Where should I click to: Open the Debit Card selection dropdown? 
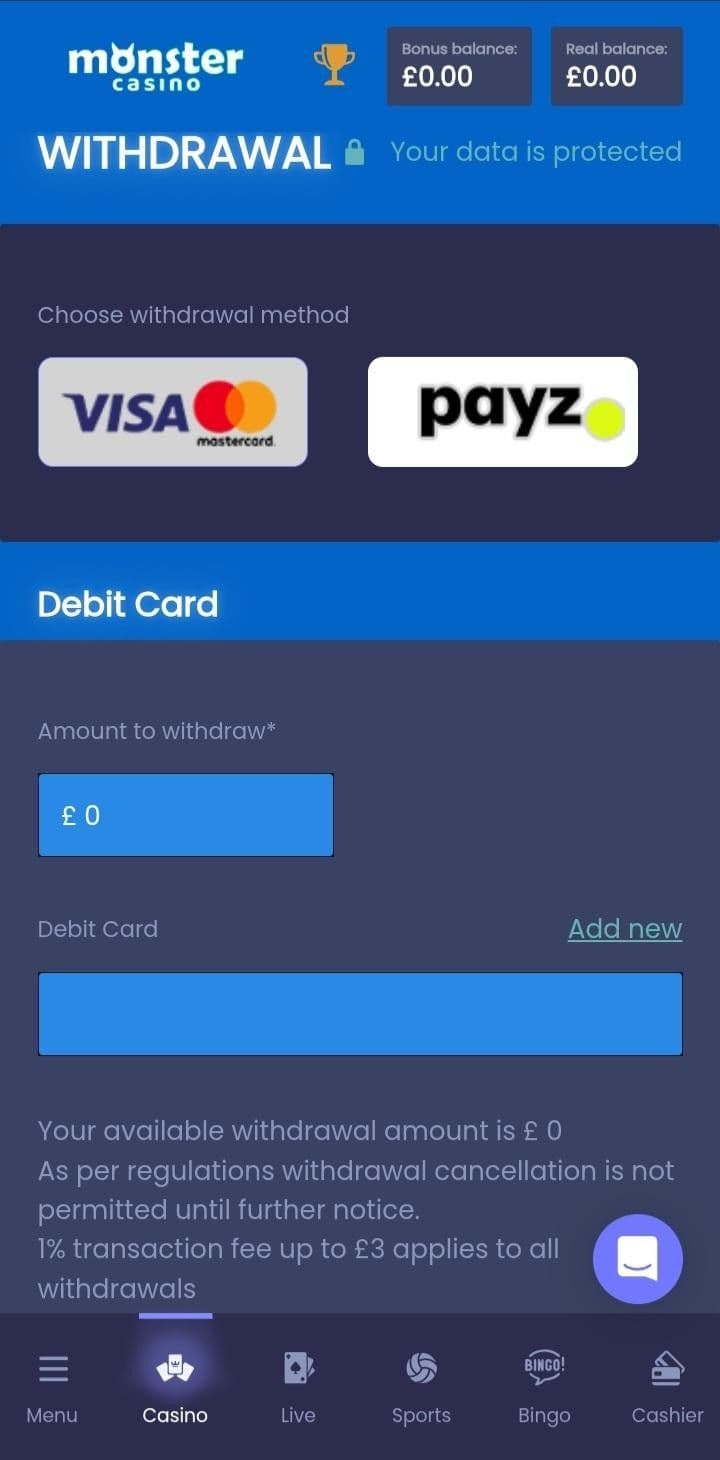pyautogui.click(x=360, y=1014)
